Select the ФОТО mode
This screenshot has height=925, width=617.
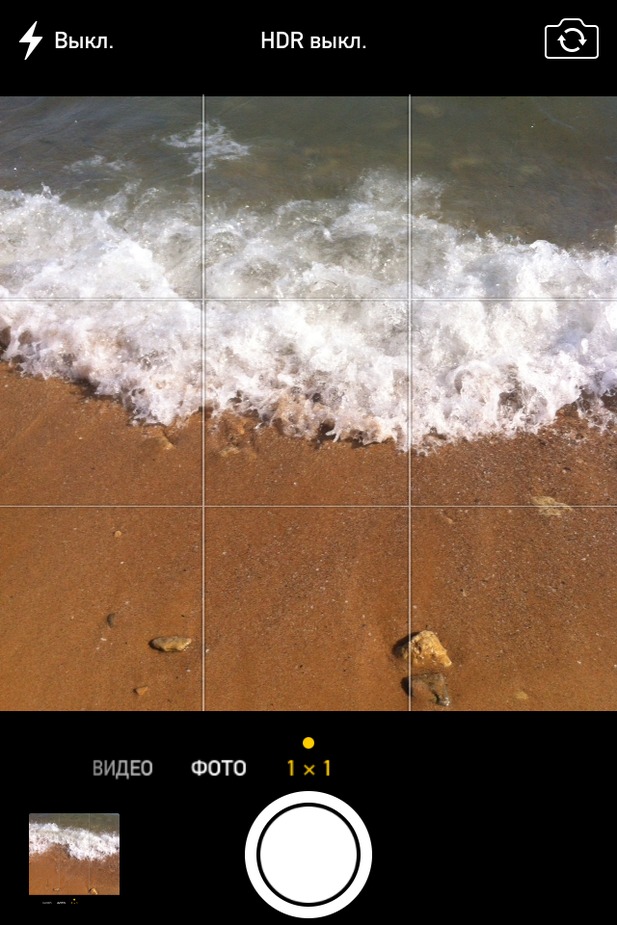tap(218, 768)
